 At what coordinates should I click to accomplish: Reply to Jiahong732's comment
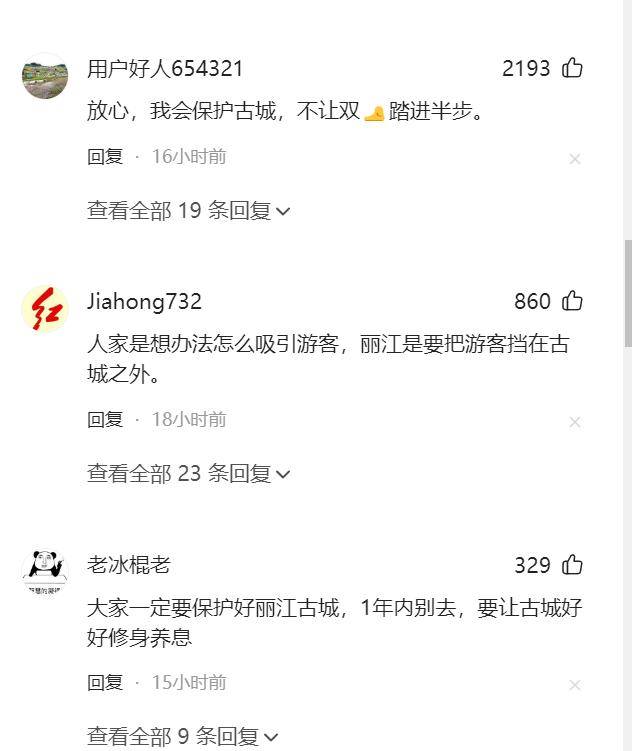105,419
